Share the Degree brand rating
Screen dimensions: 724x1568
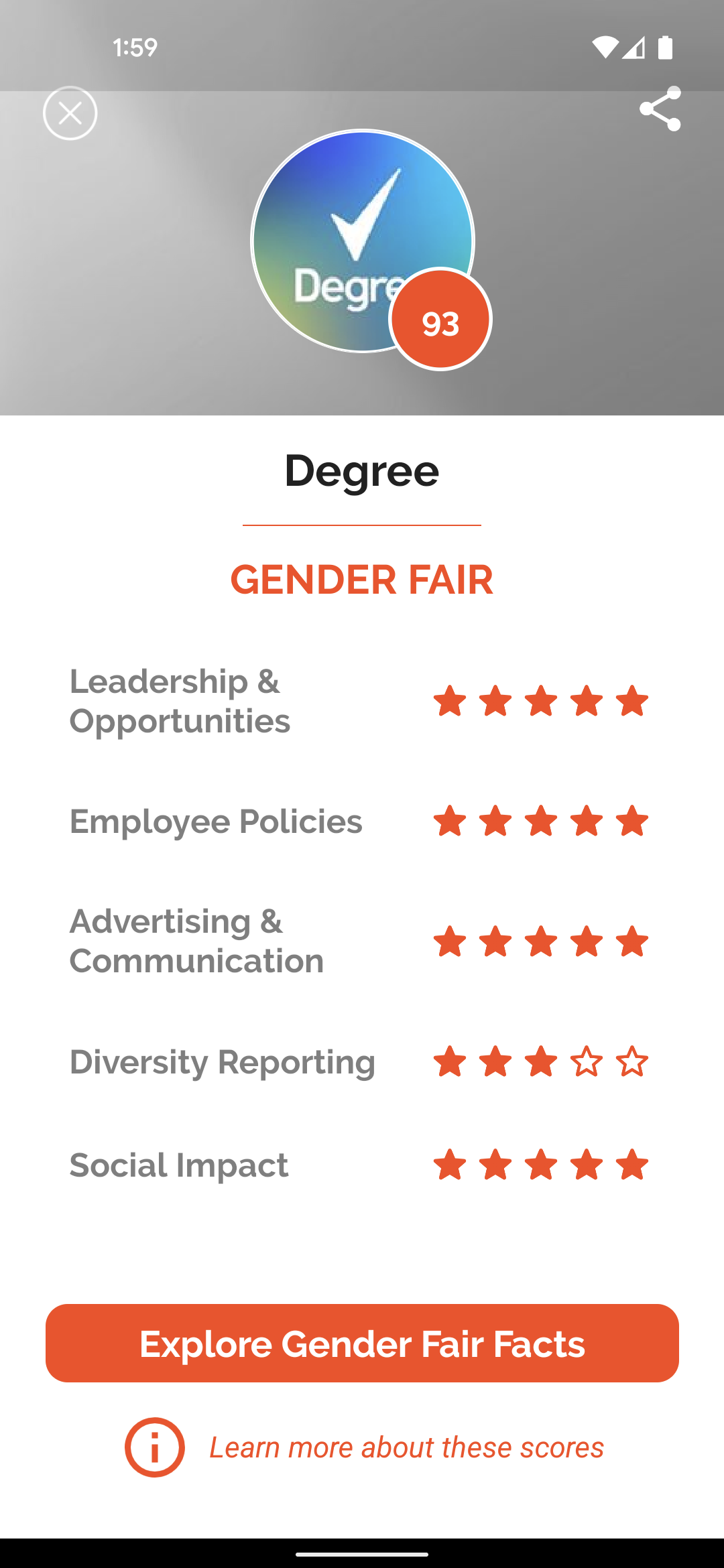(x=660, y=109)
